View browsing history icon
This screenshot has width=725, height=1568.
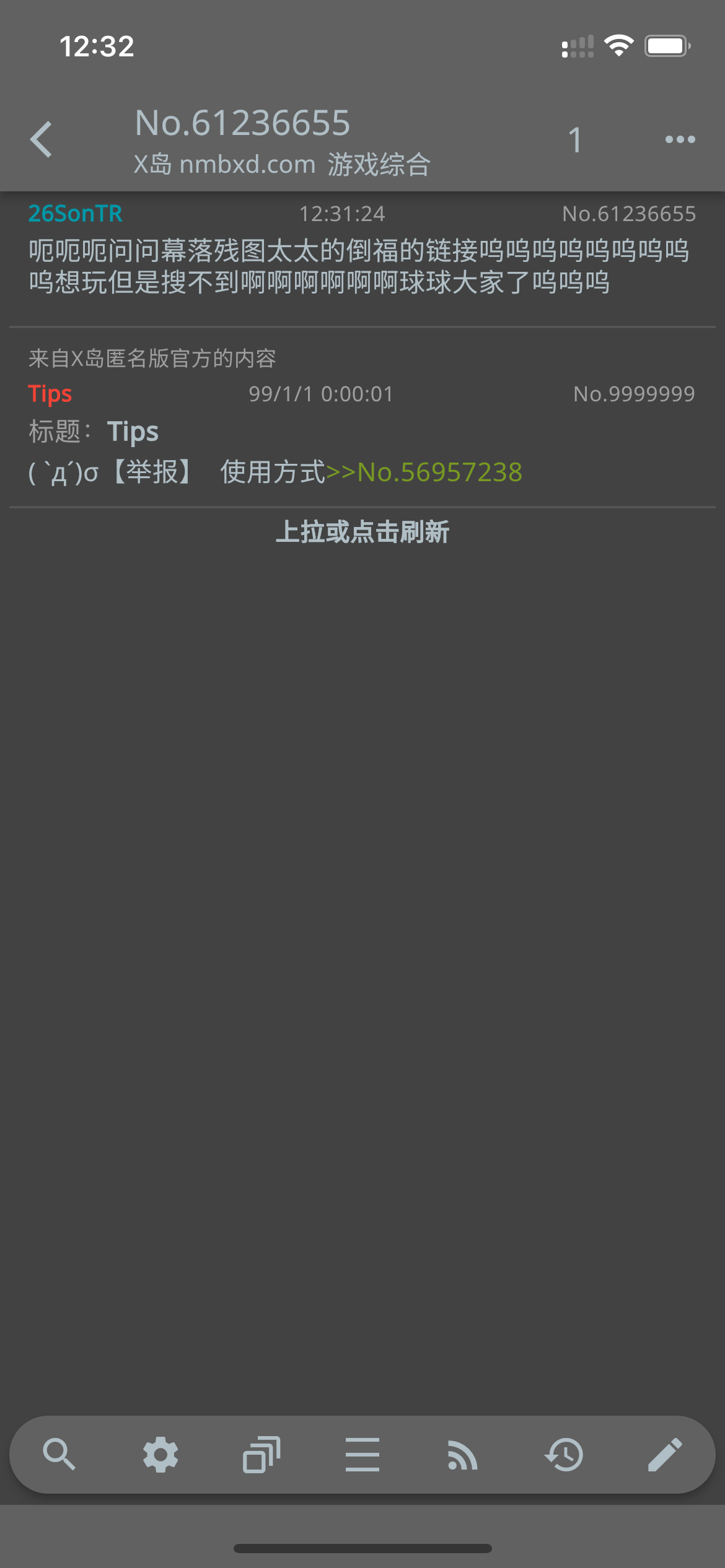[564, 1454]
